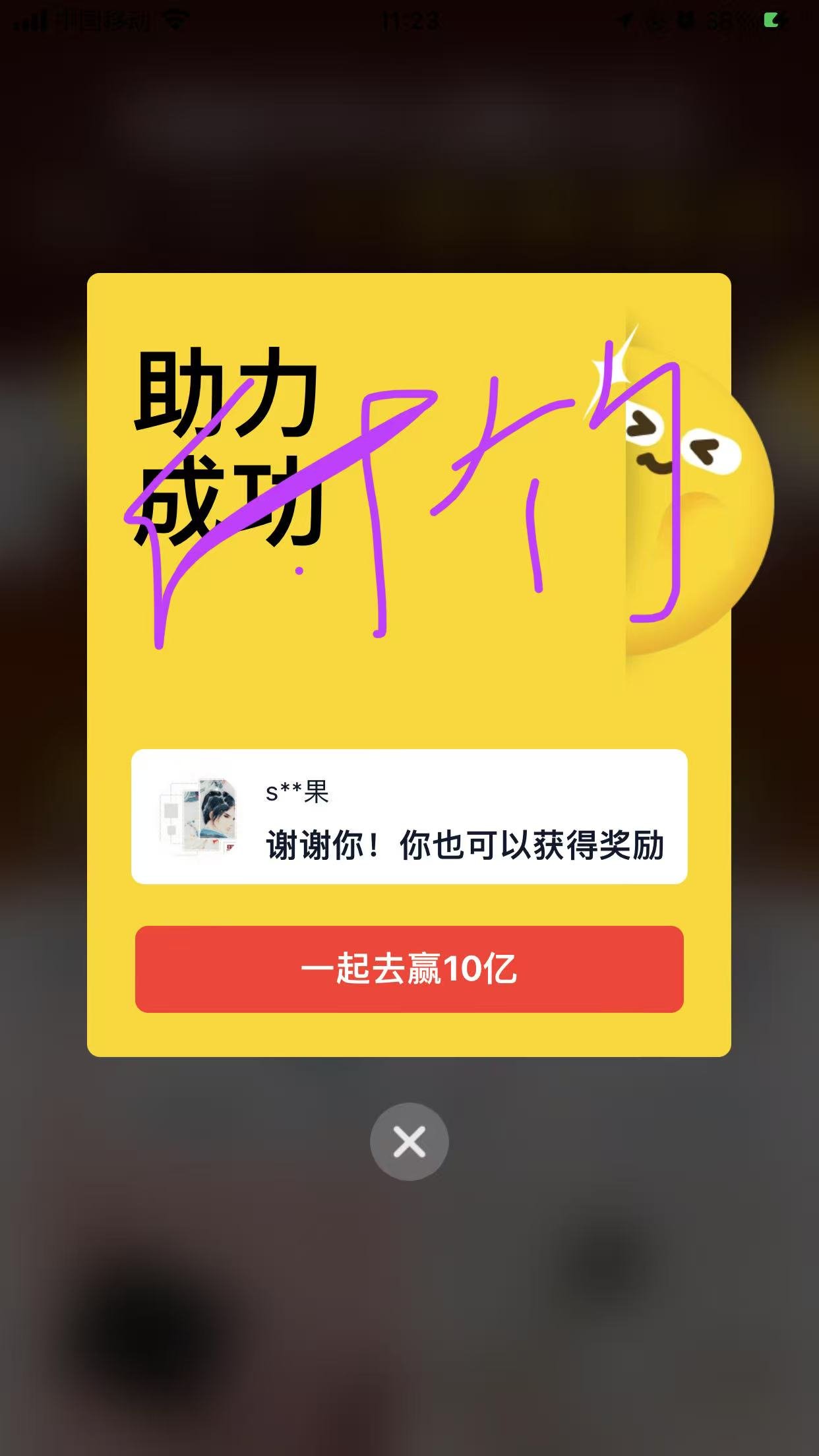This screenshot has width=819, height=1456.
Task: Dismiss the 助力成功 popup with the X
Action: coord(409,1141)
